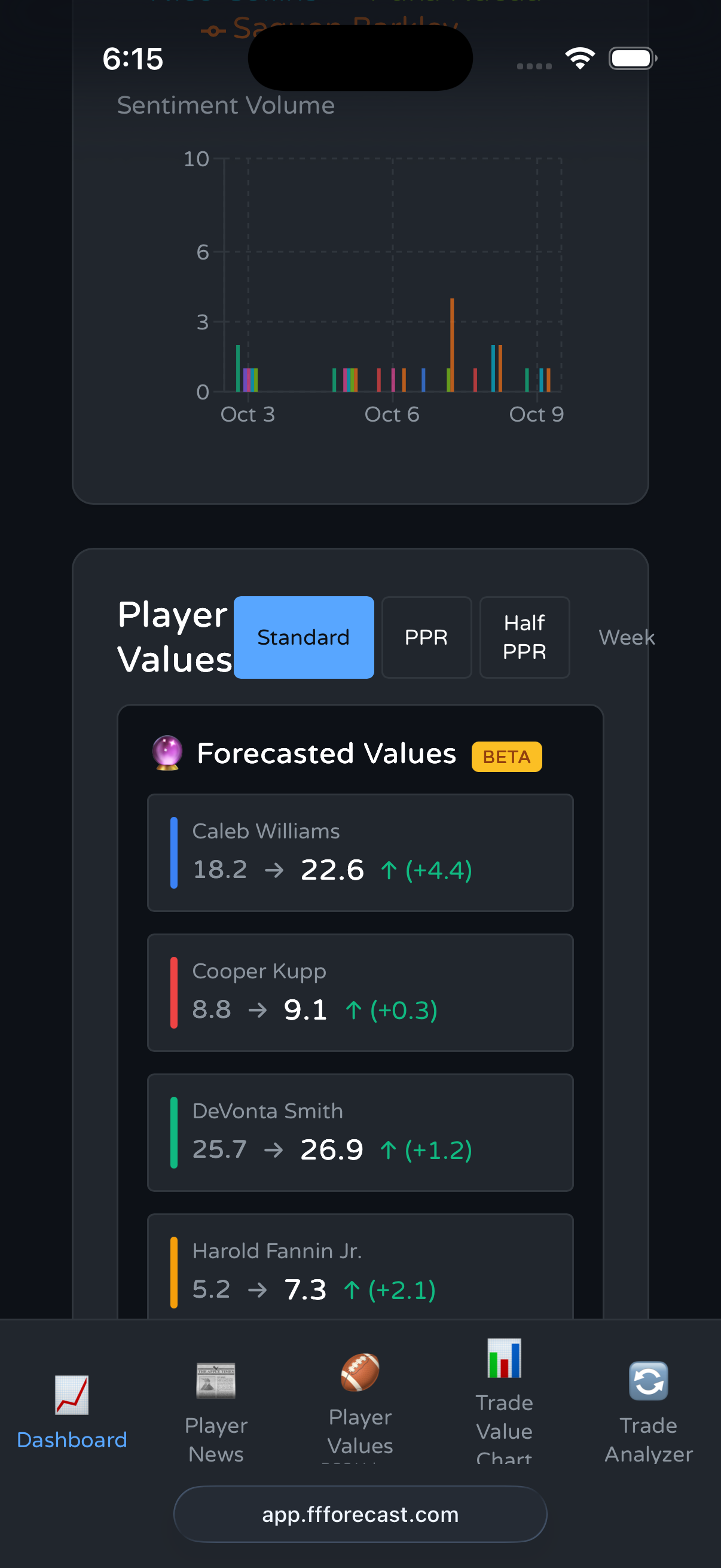721x1568 pixels.
Task: Go to the Dashboard tab
Action: pos(72,1412)
